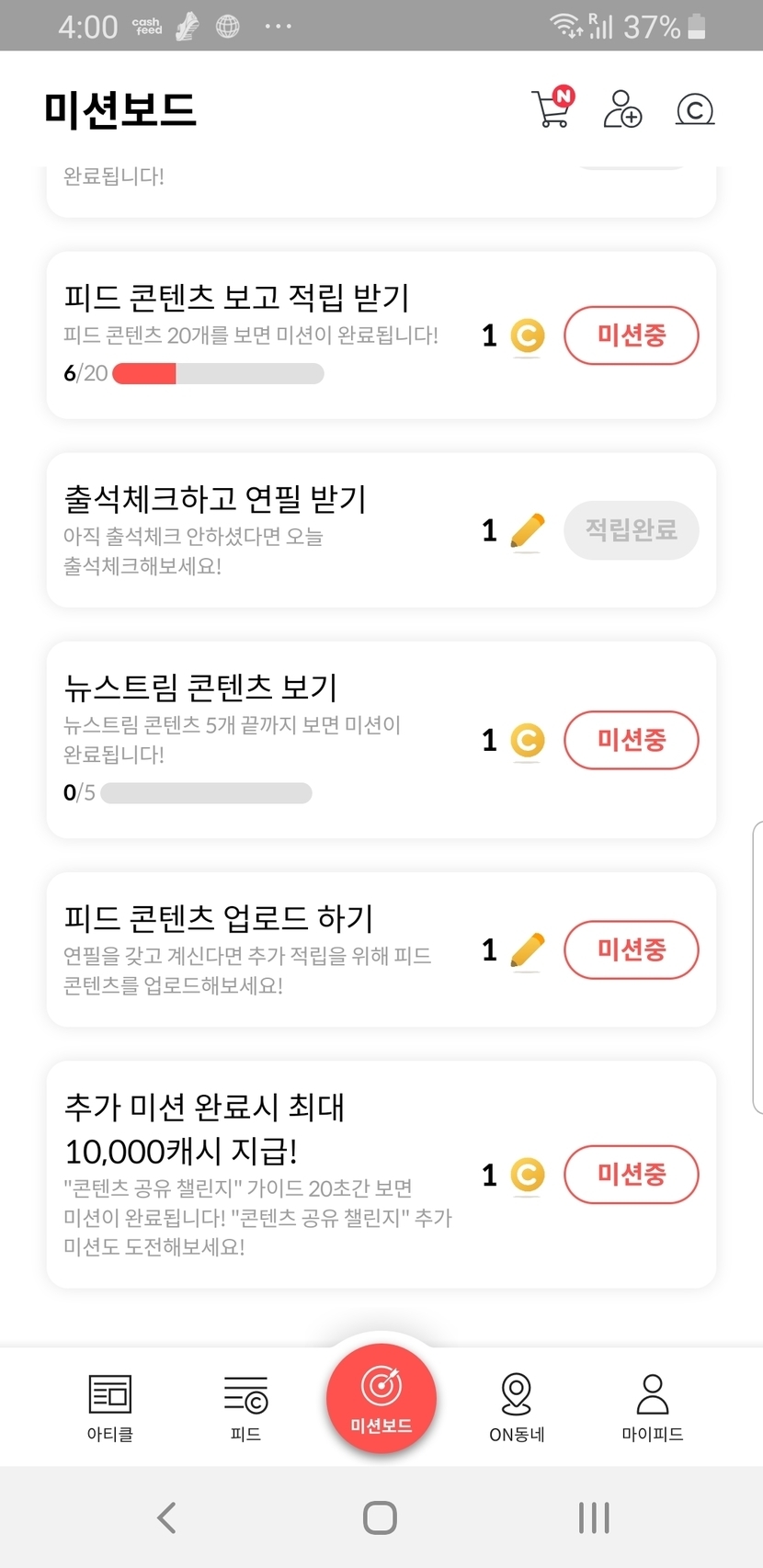Open the 마이피드 tab
This screenshot has width=763, height=1568.
pyautogui.click(x=653, y=1407)
